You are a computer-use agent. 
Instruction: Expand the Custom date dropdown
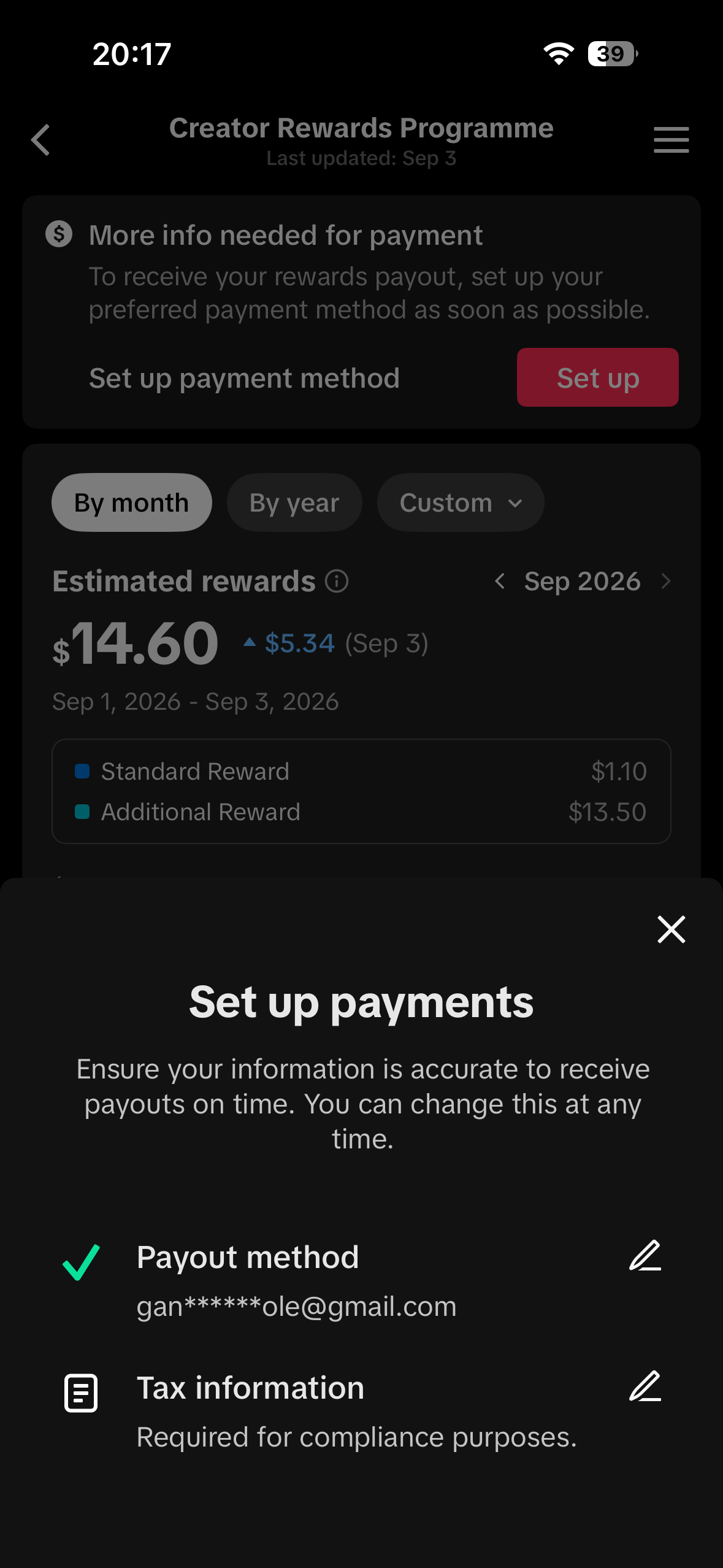(x=461, y=502)
